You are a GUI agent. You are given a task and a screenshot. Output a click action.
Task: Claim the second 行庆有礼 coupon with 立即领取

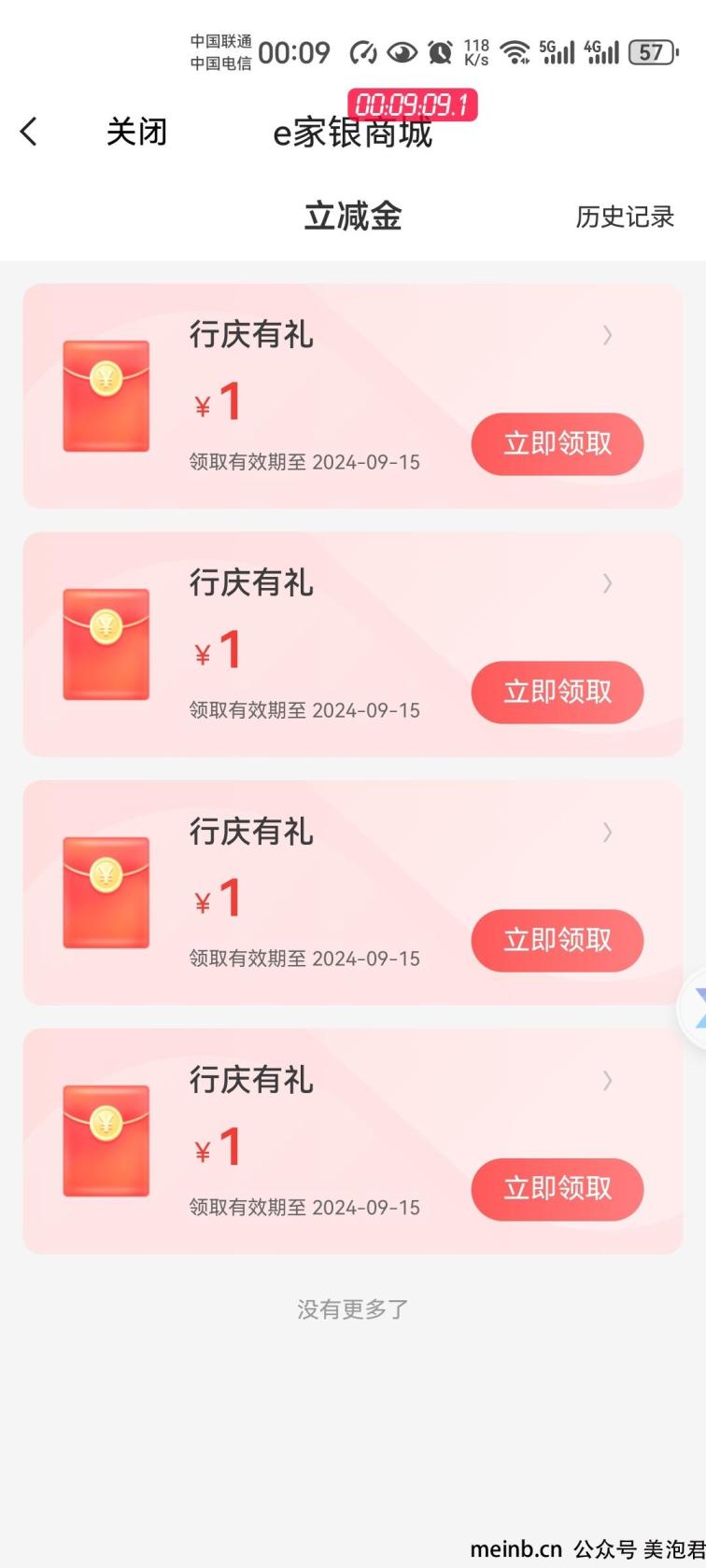(558, 692)
